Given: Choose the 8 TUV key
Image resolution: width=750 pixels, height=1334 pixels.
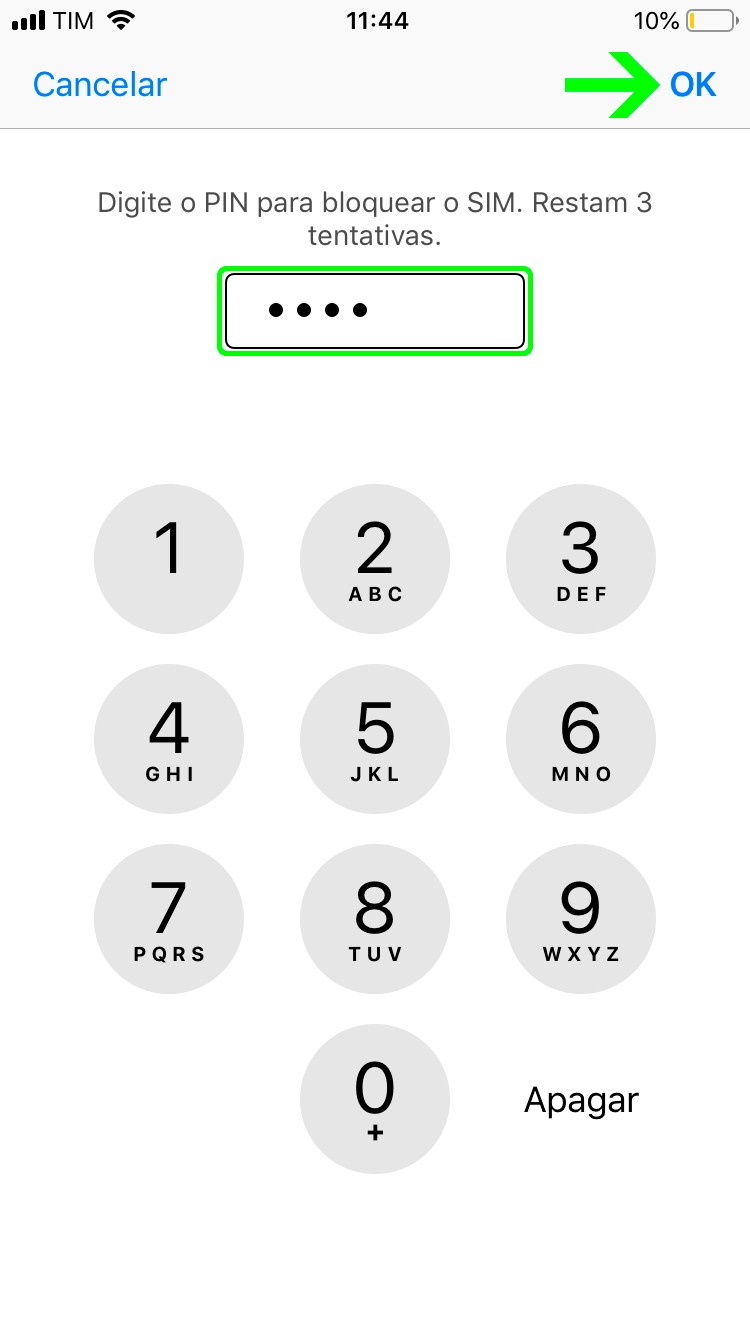Looking at the screenshot, I should (x=375, y=919).
